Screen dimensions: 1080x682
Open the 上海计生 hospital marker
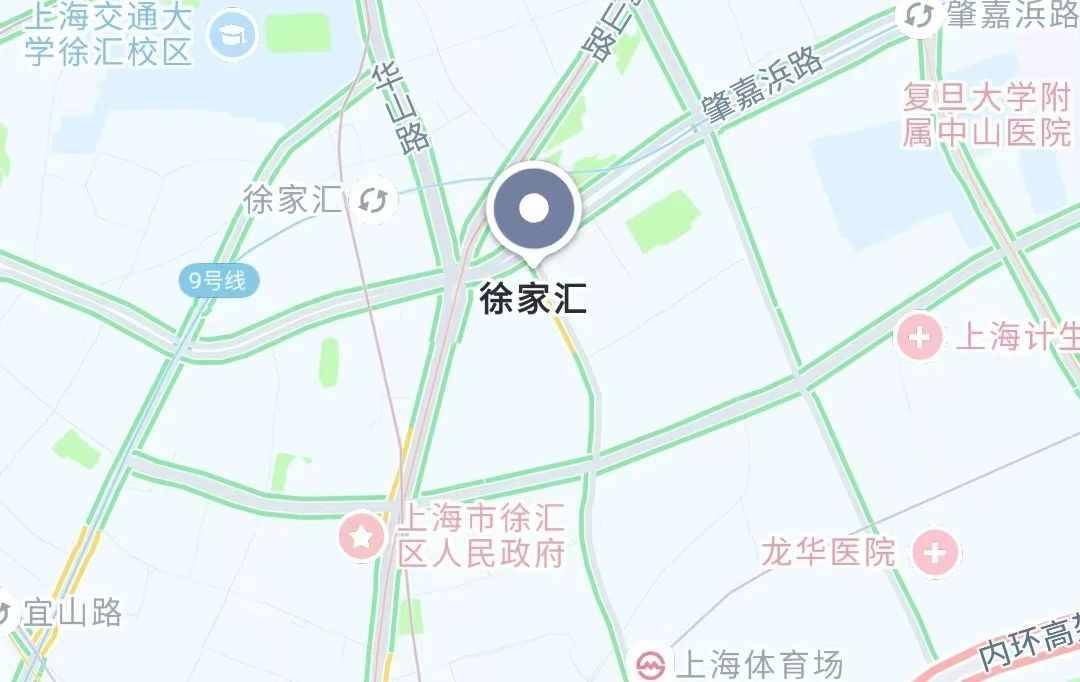[920, 338]
